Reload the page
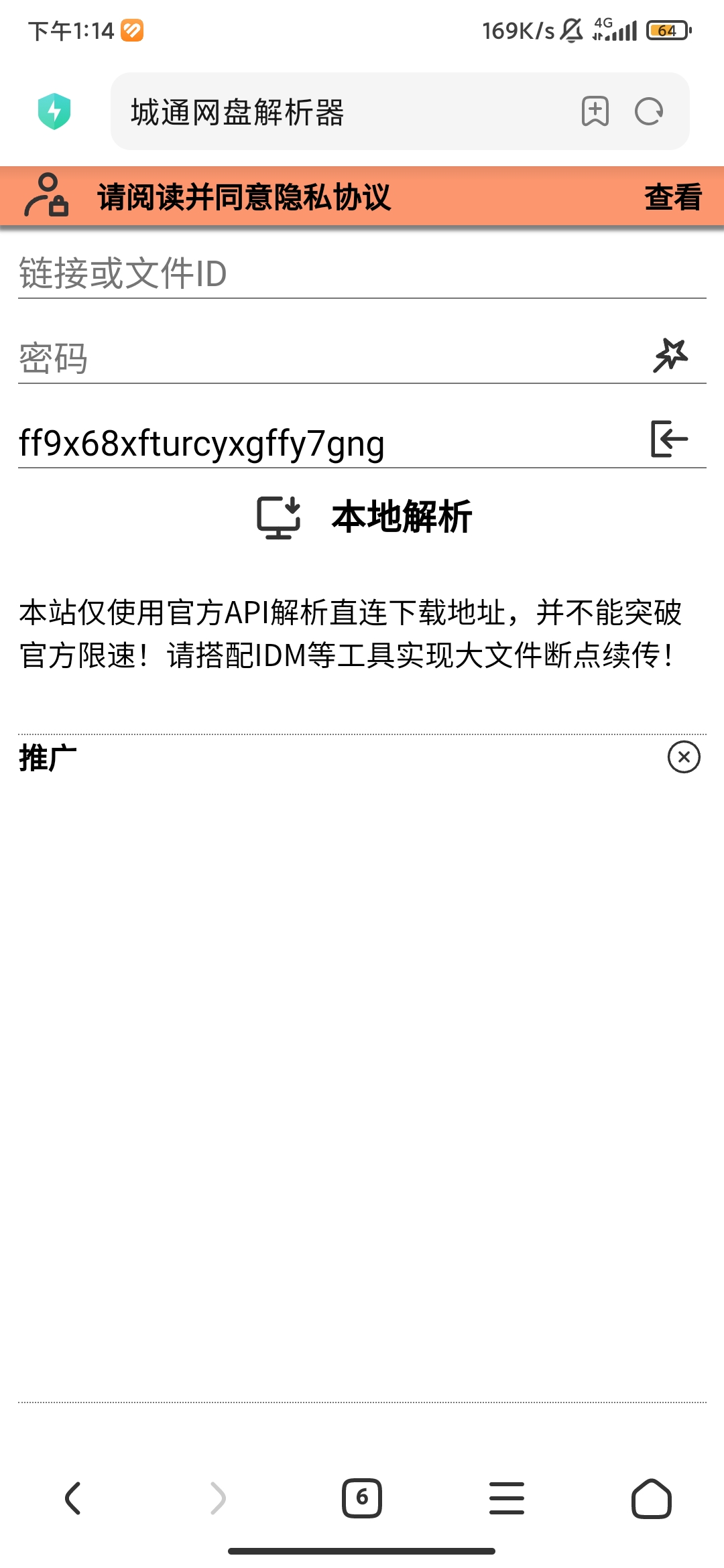The image size is (724, 1568). click(649, 111)
